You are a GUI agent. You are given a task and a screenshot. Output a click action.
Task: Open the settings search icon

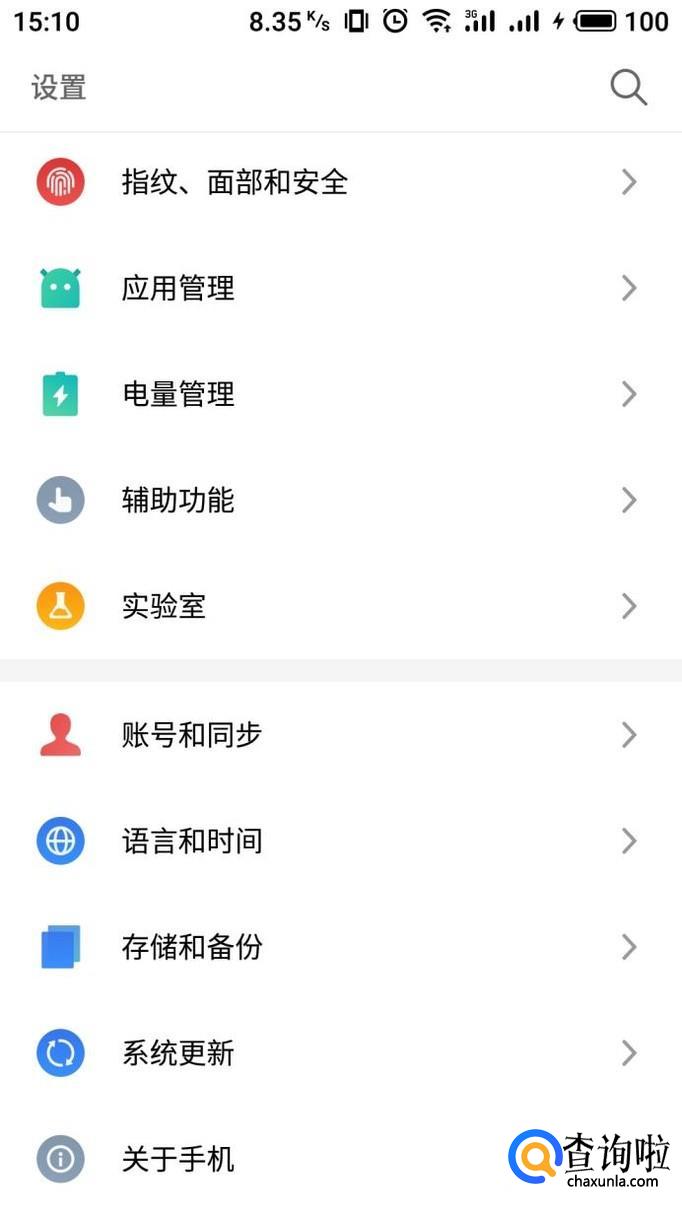tap(628, 88)
